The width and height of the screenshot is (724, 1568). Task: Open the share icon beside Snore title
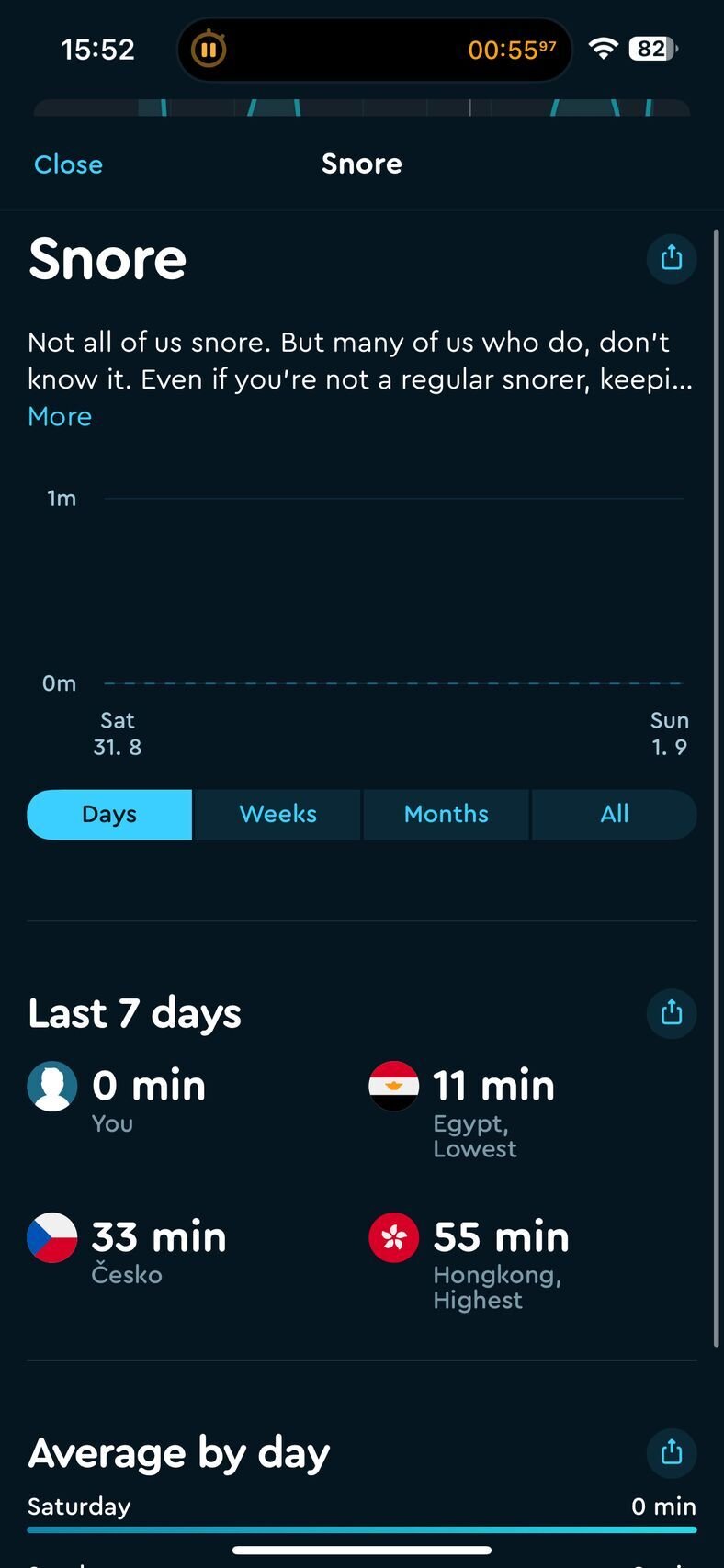tap(672, 259)
